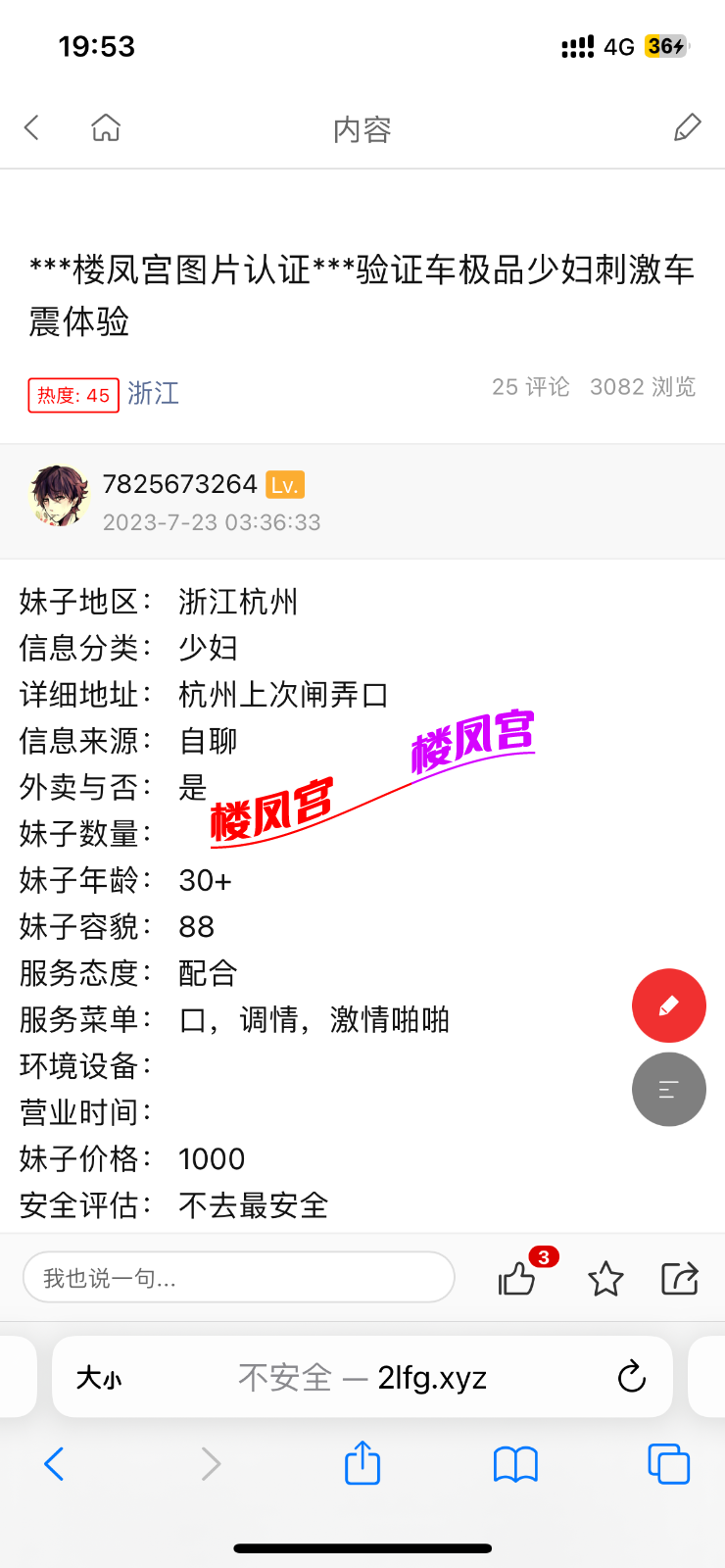The image size is (725, 1568).
Task: Reload the page in Safari
Action: [x=632, y=1377]
